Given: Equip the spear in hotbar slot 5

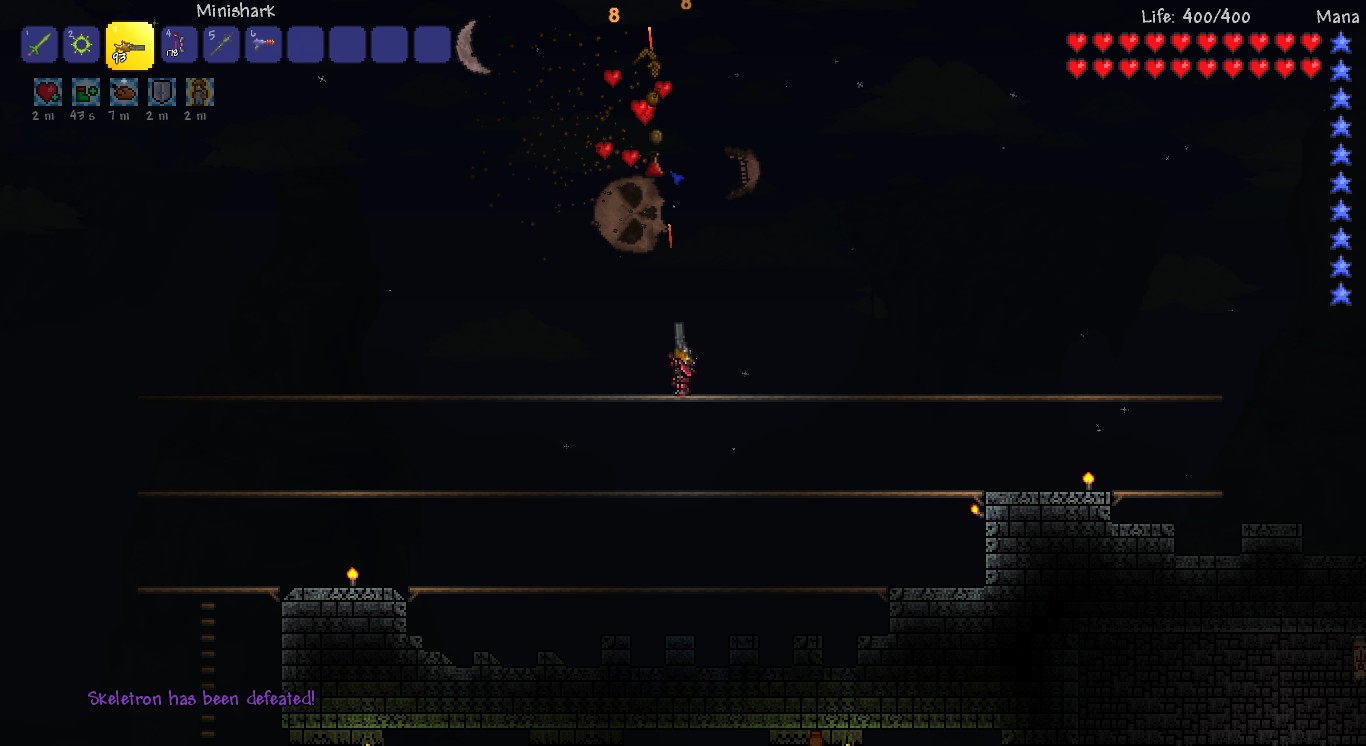Looking at the screenshot, I should 221,46.
